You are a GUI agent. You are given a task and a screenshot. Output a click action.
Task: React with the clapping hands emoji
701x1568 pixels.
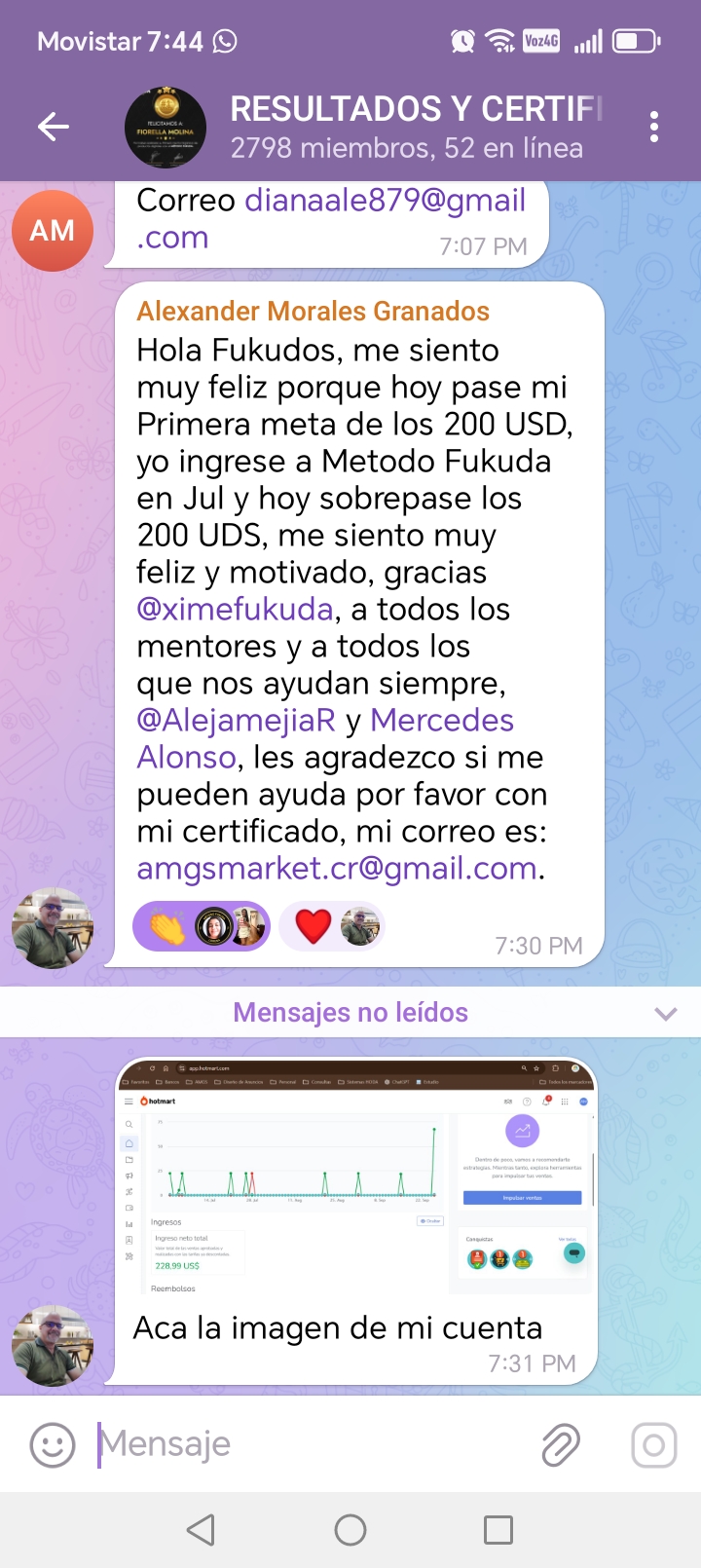202,926
